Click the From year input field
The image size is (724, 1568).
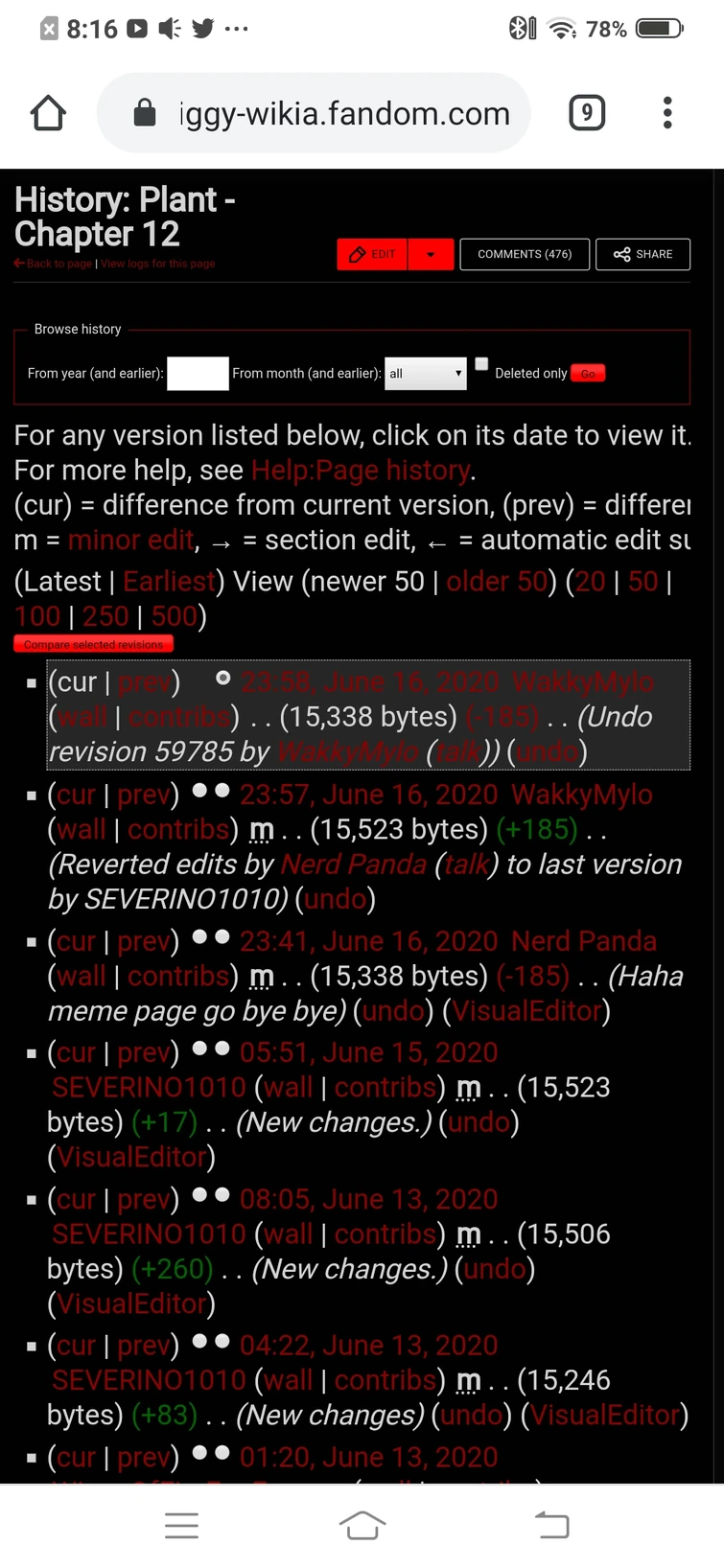[197, 373]
